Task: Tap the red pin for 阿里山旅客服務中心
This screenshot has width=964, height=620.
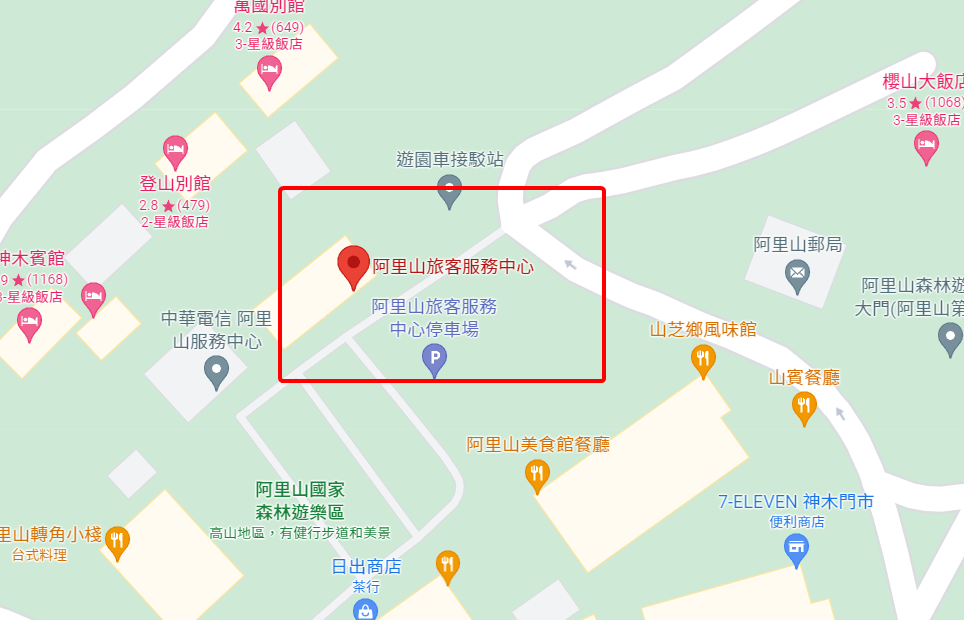Action: (352, 265)
